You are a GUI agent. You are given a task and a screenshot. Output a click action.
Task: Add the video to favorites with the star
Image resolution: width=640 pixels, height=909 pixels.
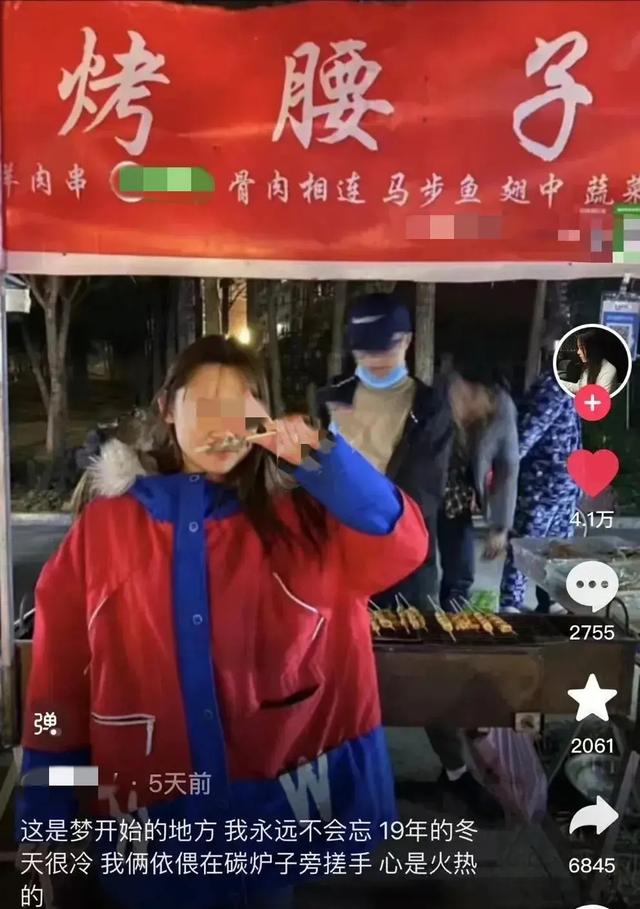(592, 698)
